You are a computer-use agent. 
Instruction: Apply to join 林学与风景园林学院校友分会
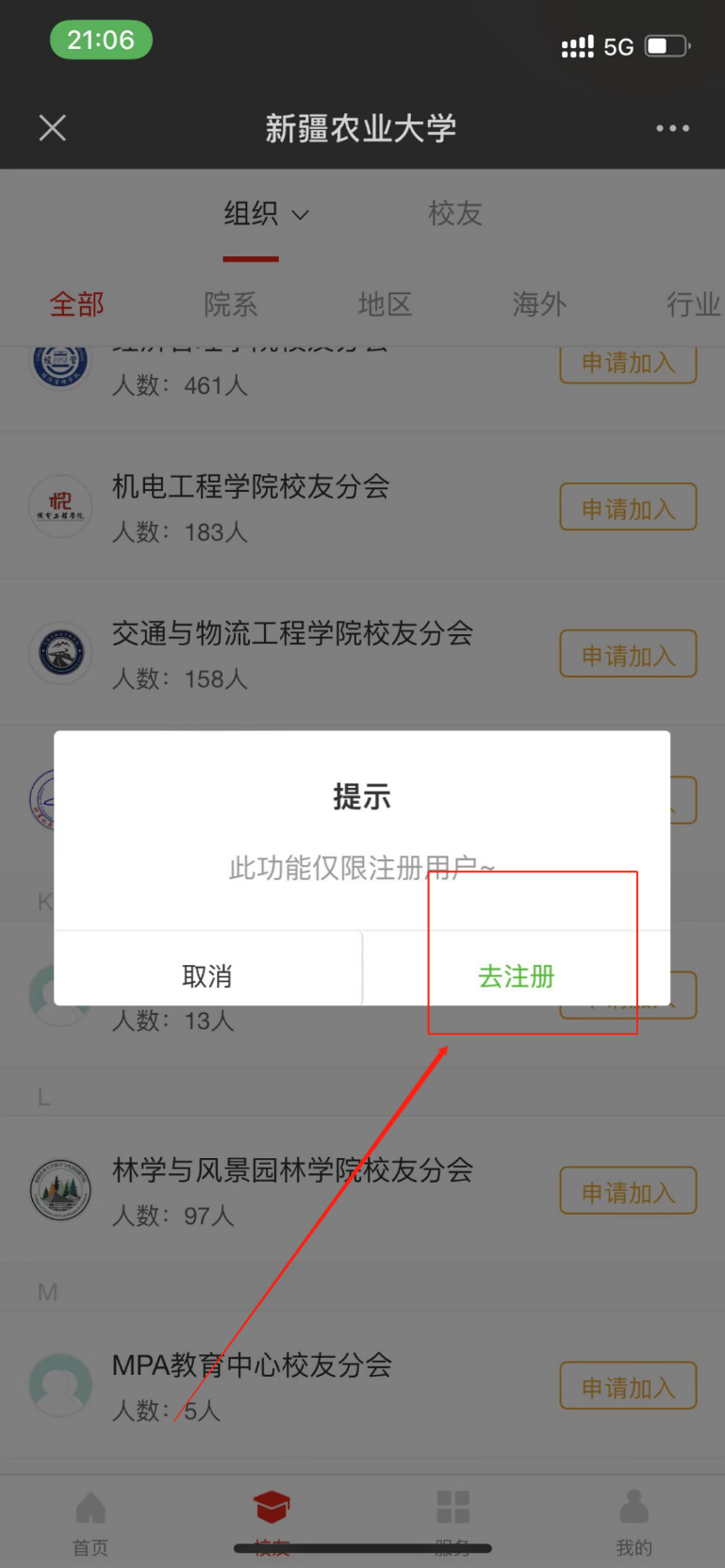pos(628,1192)
